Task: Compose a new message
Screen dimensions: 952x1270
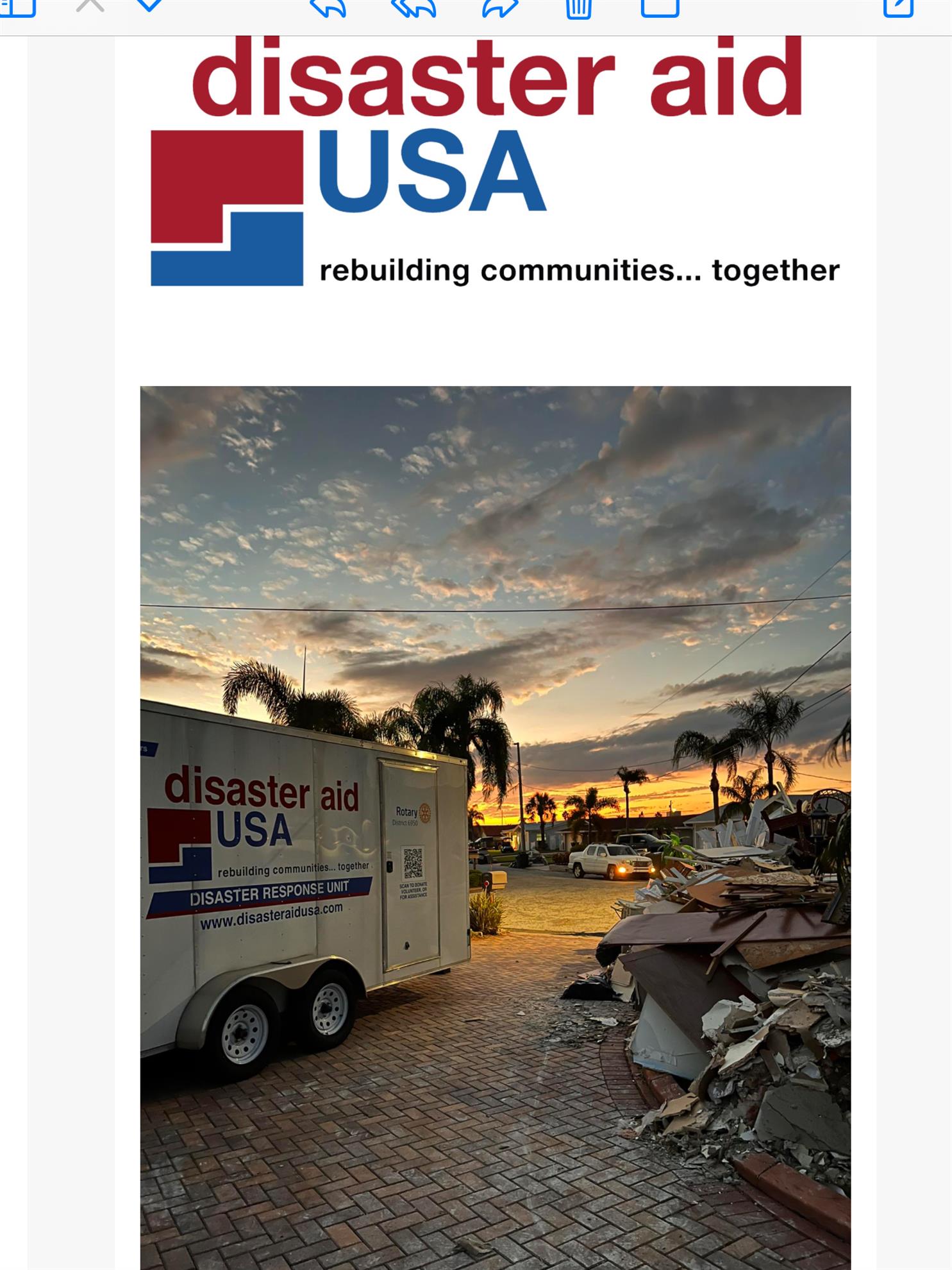Action: point(898,8)
